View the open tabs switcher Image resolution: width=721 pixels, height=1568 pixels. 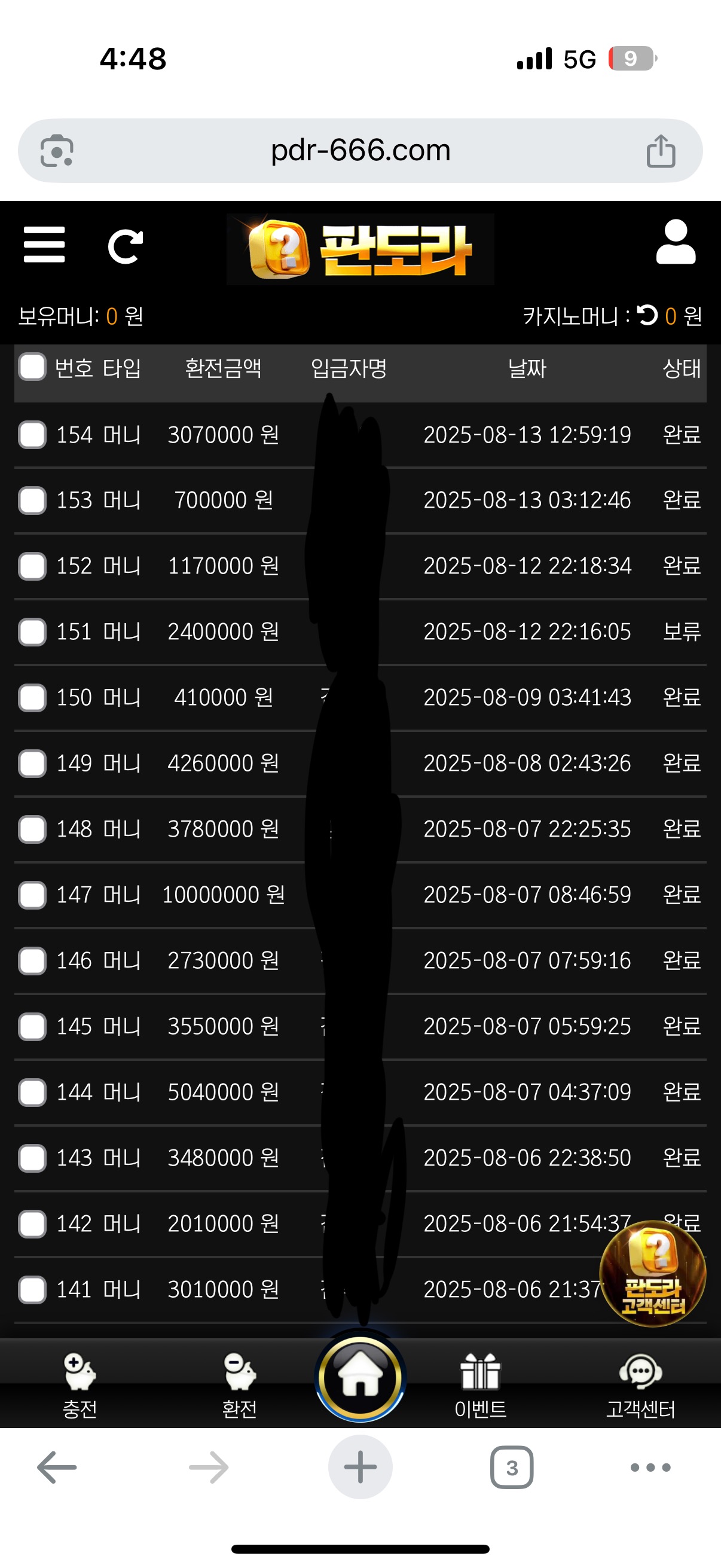click(512, 1468)
